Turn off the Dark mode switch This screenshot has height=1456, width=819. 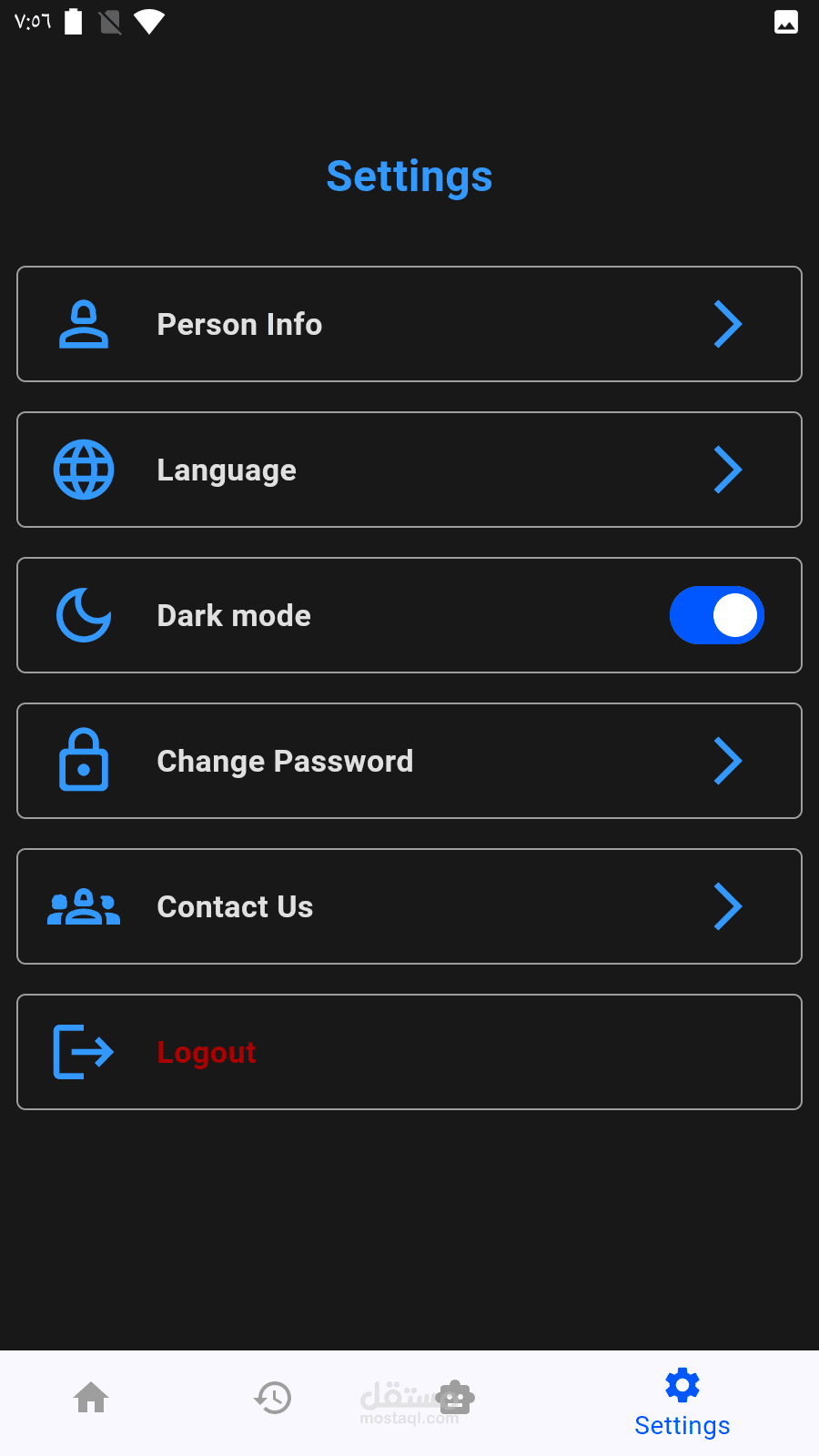pos(716,615)
